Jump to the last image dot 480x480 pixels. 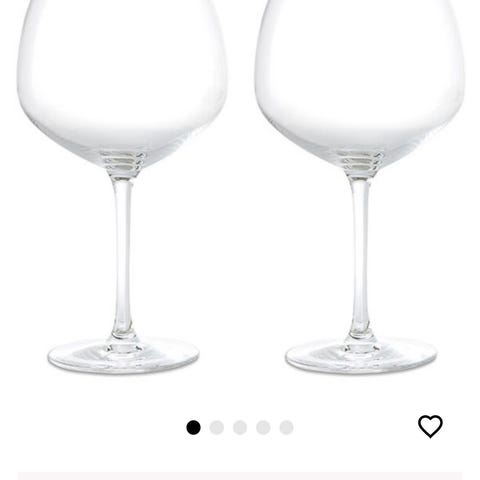[286, 428]
